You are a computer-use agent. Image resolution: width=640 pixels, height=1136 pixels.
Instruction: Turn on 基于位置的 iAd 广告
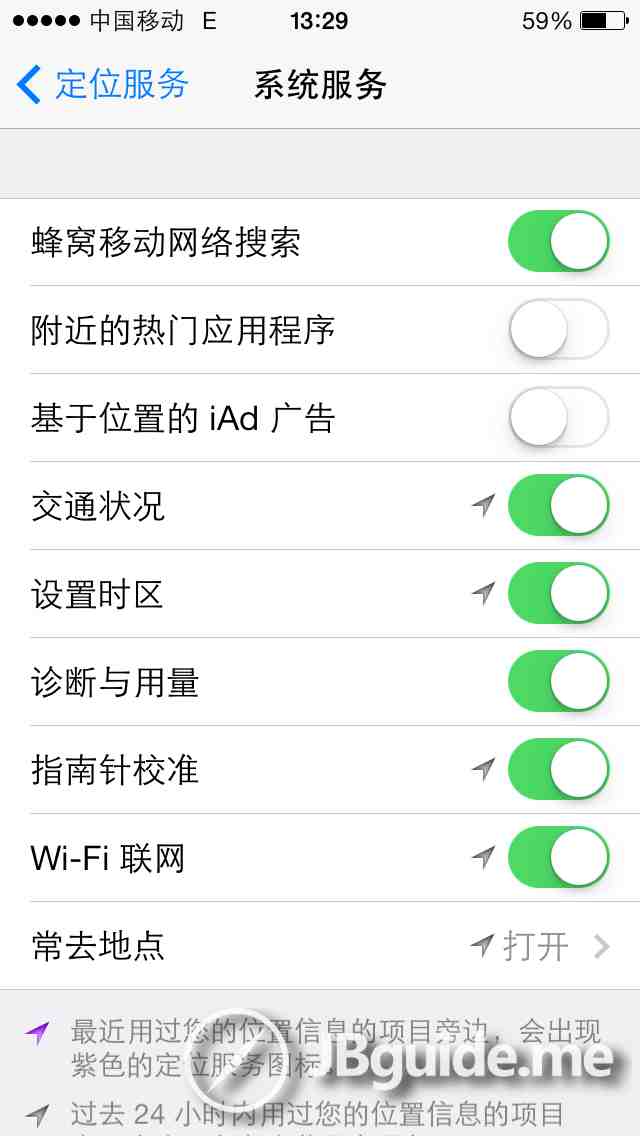[x=558, y=418]
